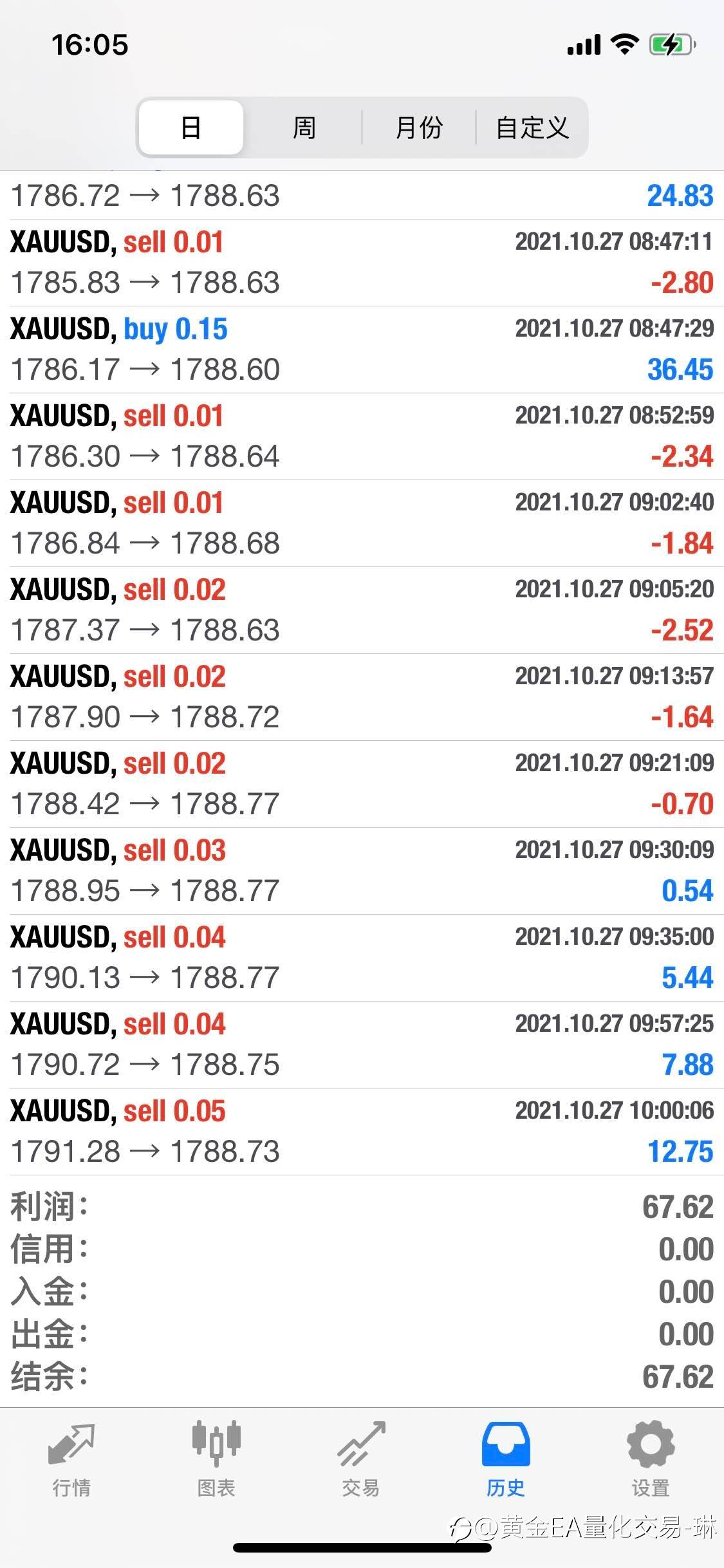View the sell 0.01 trade at 09:02:40
Screen dimensions: 724x1568
tap(362, 523)
